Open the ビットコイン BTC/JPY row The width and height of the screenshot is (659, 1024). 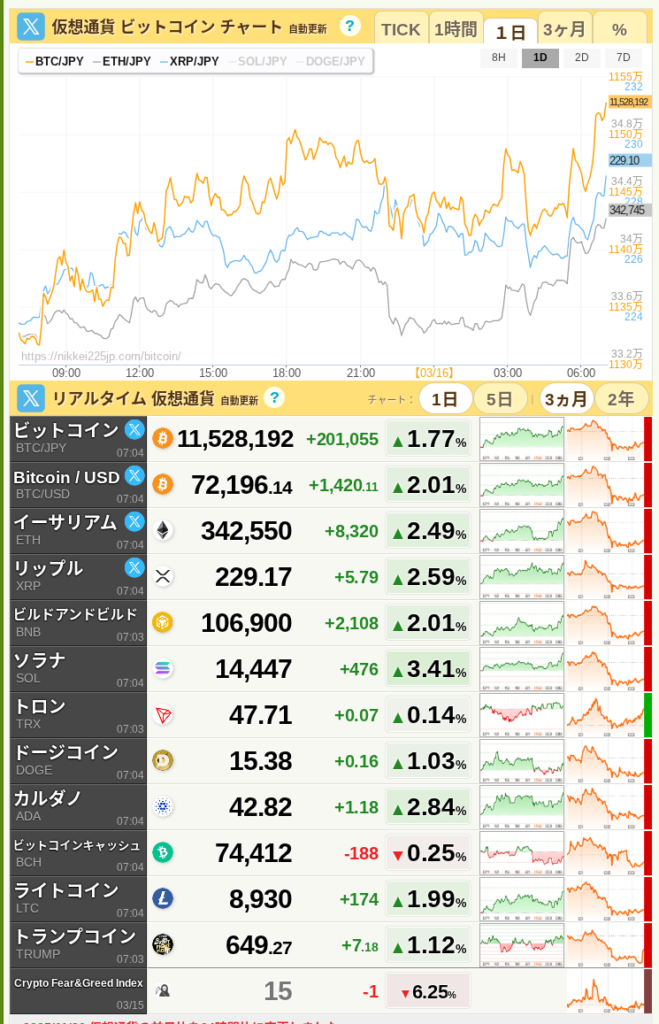click(x=66, y=431)
